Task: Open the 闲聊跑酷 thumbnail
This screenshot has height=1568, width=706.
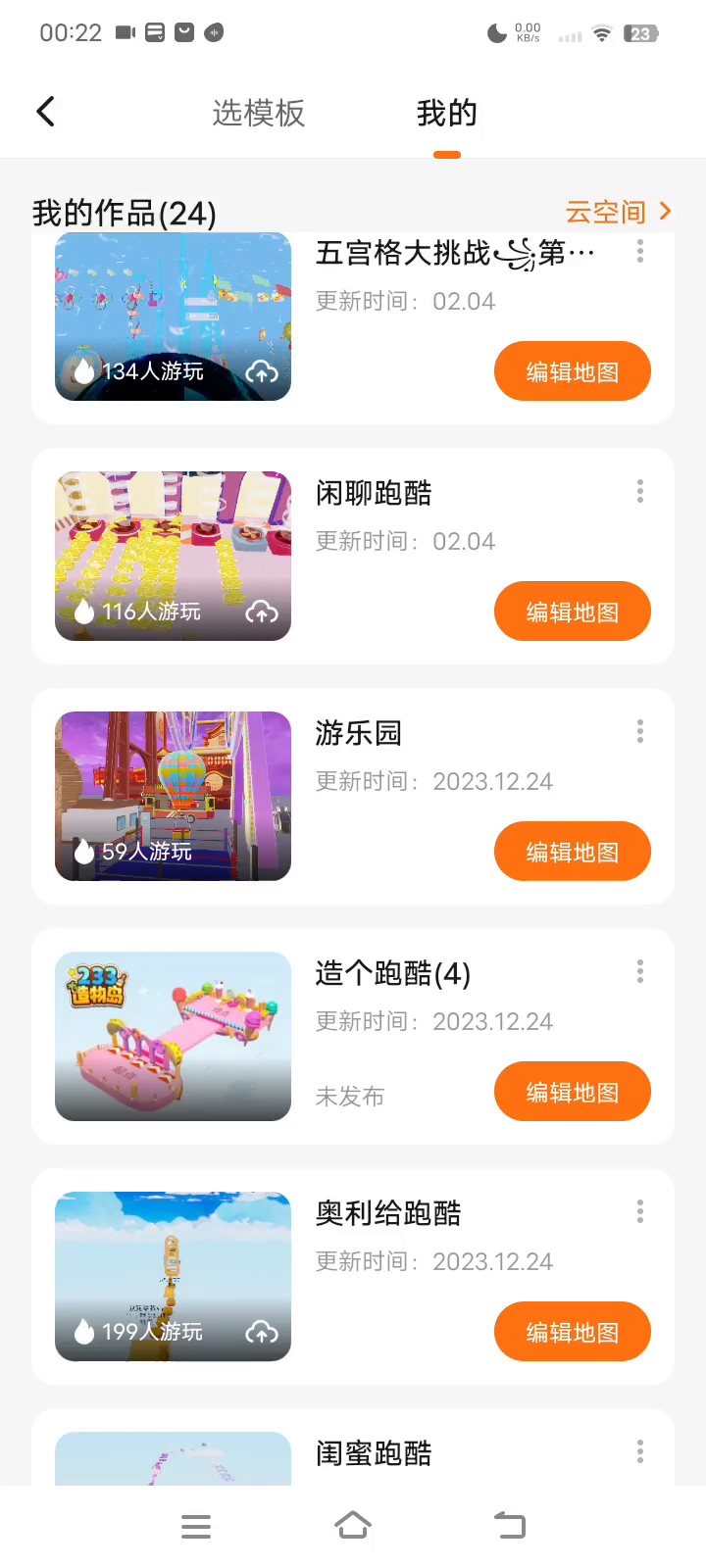Action: coord(173,556)
